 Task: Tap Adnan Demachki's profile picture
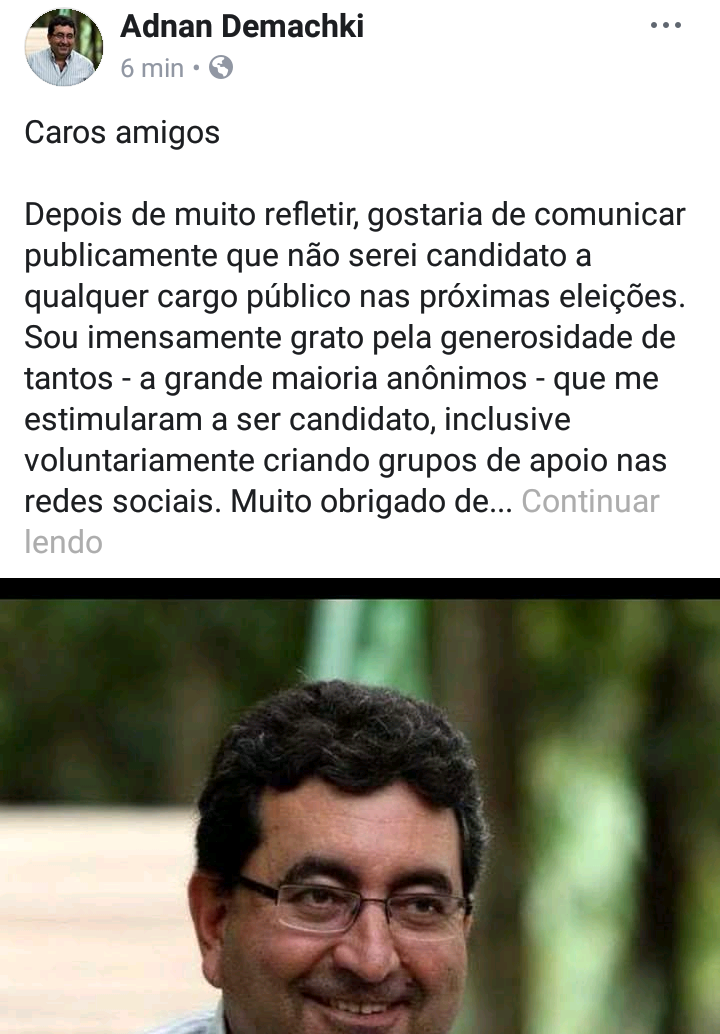[63, 47]
